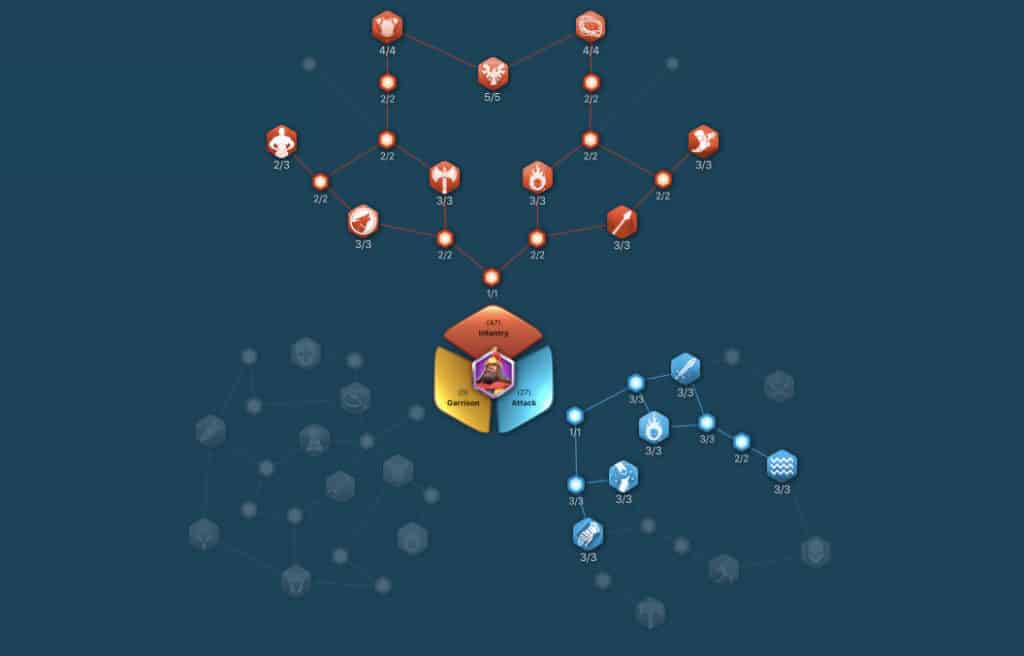Choose the blue waves talent node
1024x656 pixels.
(x=781, y=465)
